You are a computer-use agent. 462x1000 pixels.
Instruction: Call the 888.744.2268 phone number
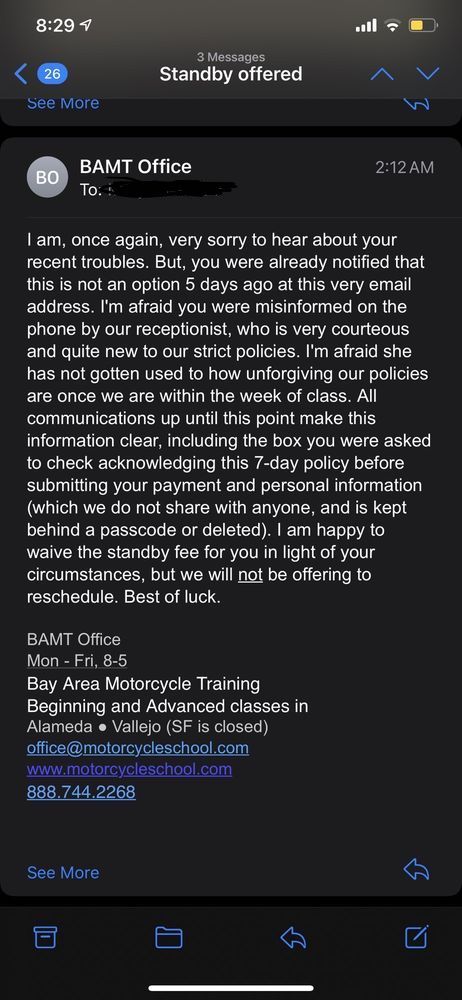81,791
